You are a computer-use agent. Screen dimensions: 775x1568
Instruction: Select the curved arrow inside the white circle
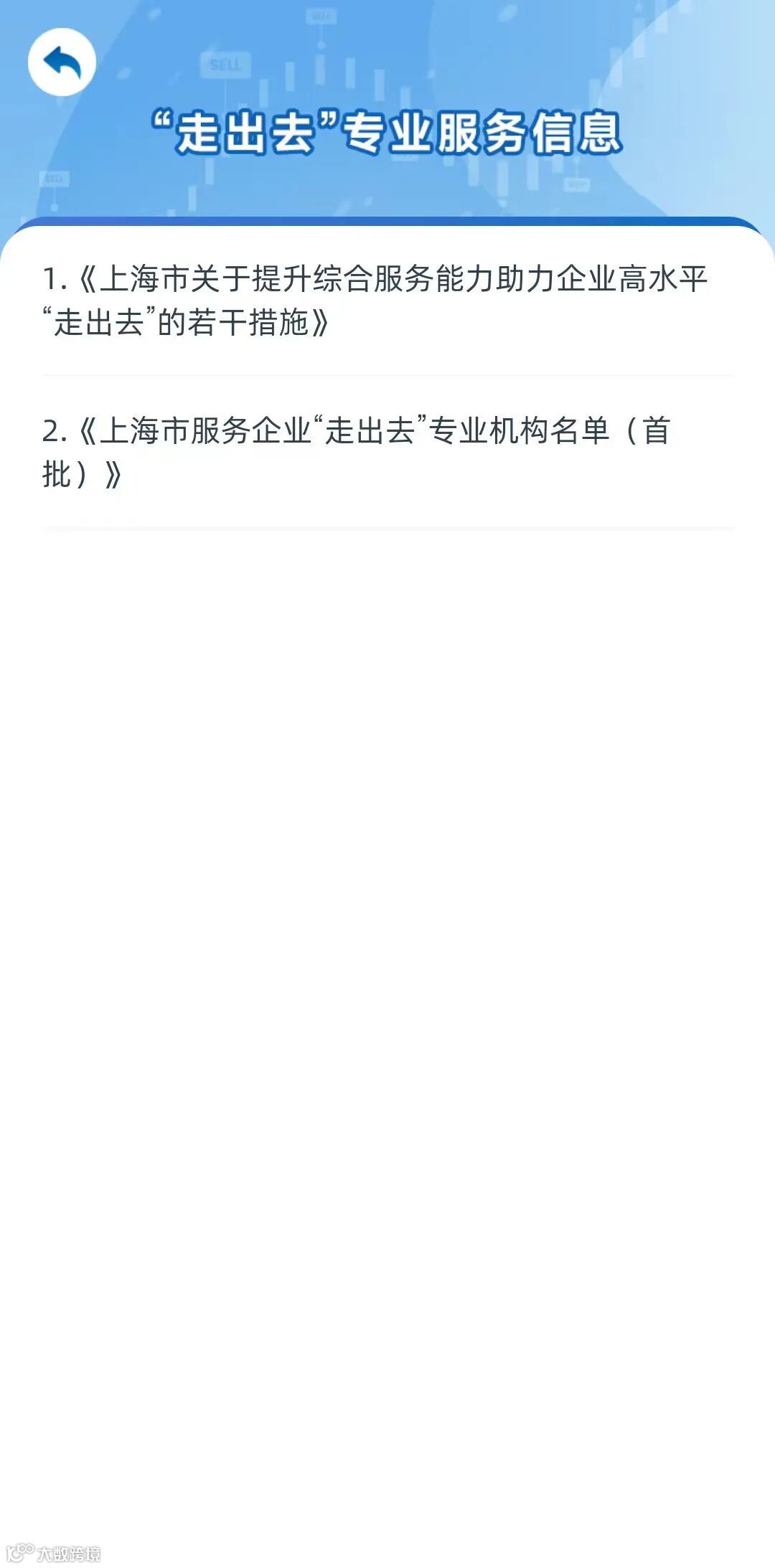pyautogui.click(x=63, y=62)
